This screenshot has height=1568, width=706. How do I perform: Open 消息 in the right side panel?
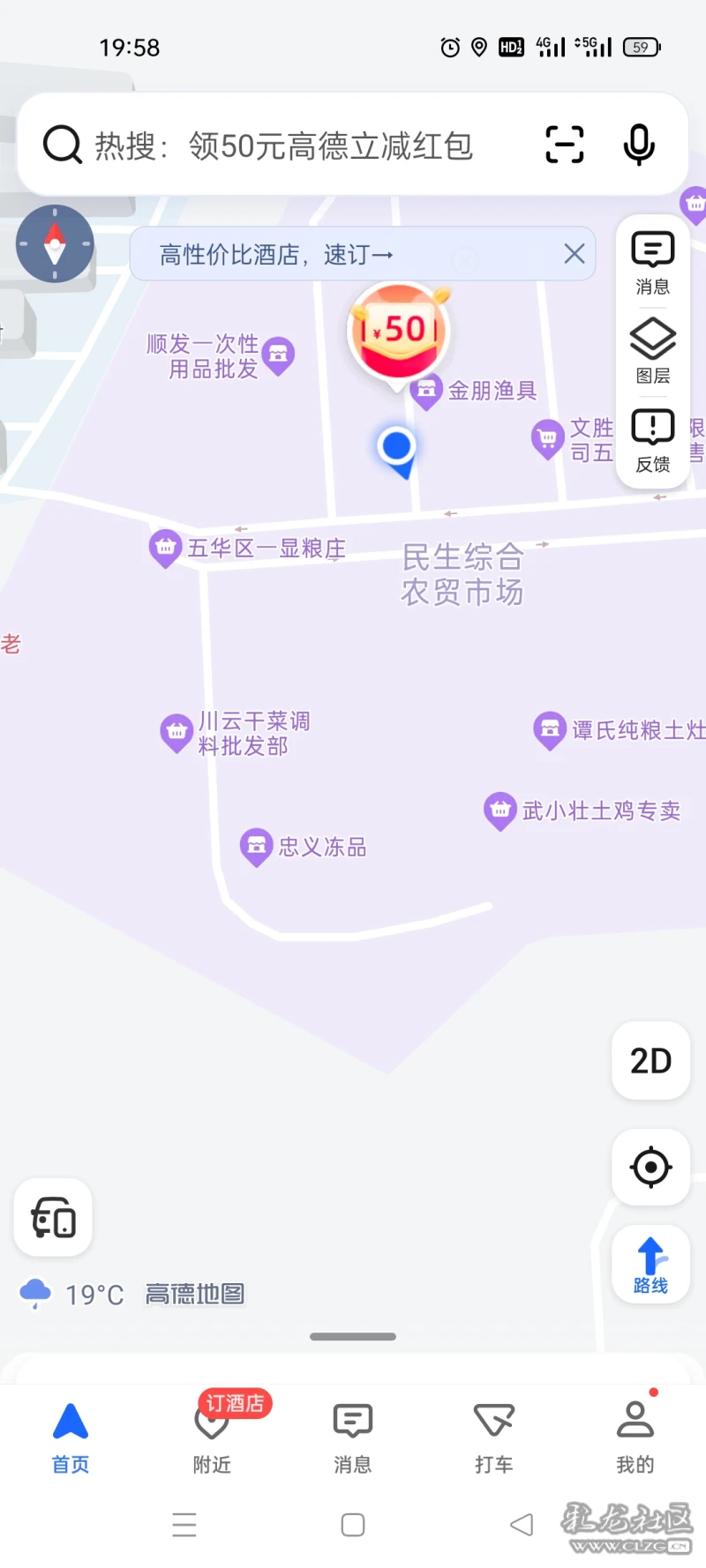pyautogui.click(x=653, y=263)
